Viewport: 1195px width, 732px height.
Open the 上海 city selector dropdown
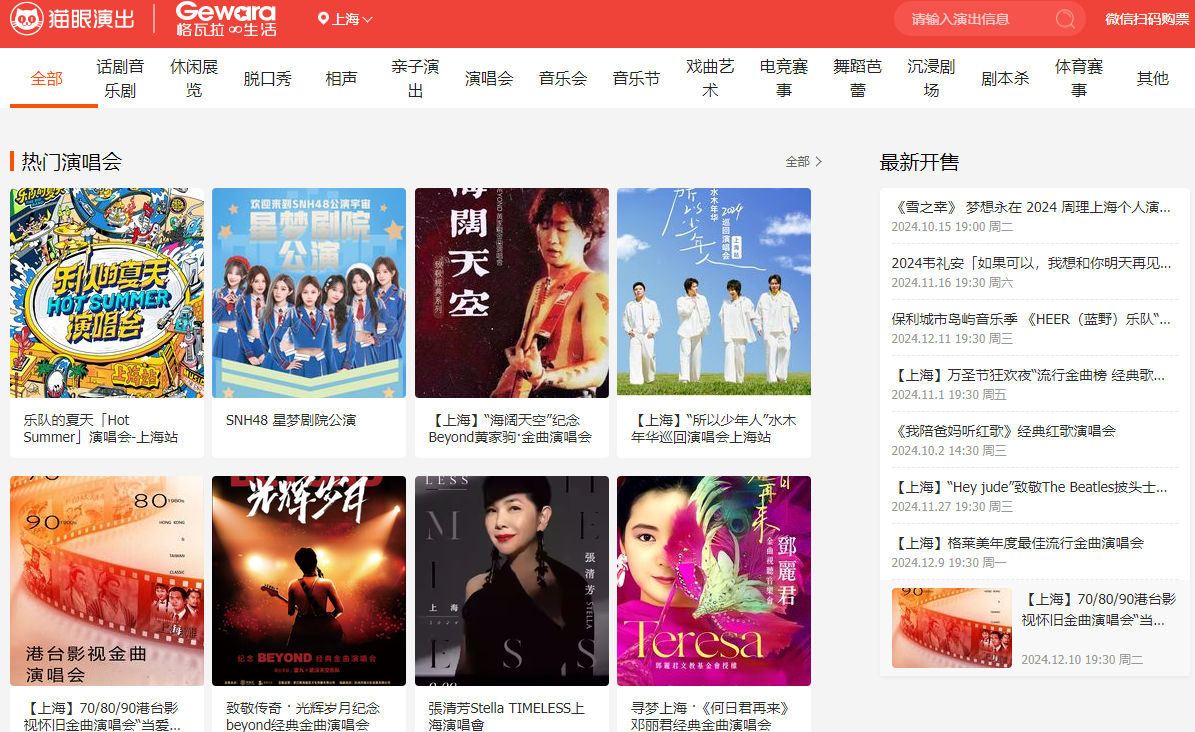click(345, 19)
